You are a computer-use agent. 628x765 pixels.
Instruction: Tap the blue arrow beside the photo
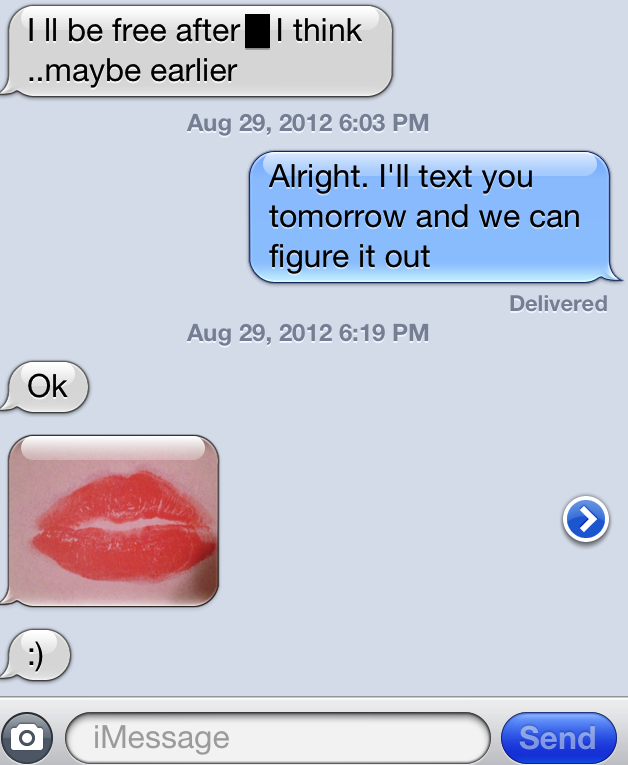[586, 519]
